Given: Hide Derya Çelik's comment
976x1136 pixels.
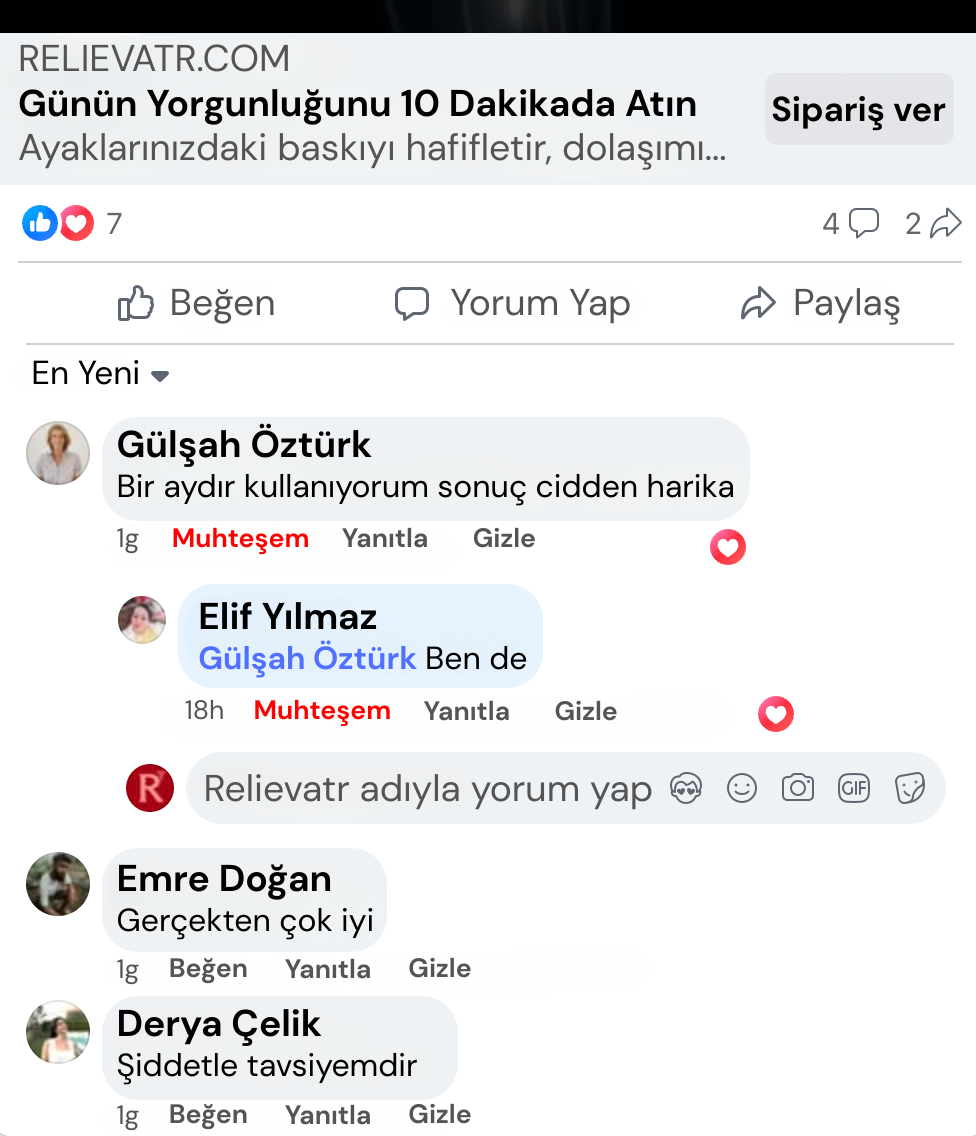Looking at the screenshot, I should click(439, 1114).
